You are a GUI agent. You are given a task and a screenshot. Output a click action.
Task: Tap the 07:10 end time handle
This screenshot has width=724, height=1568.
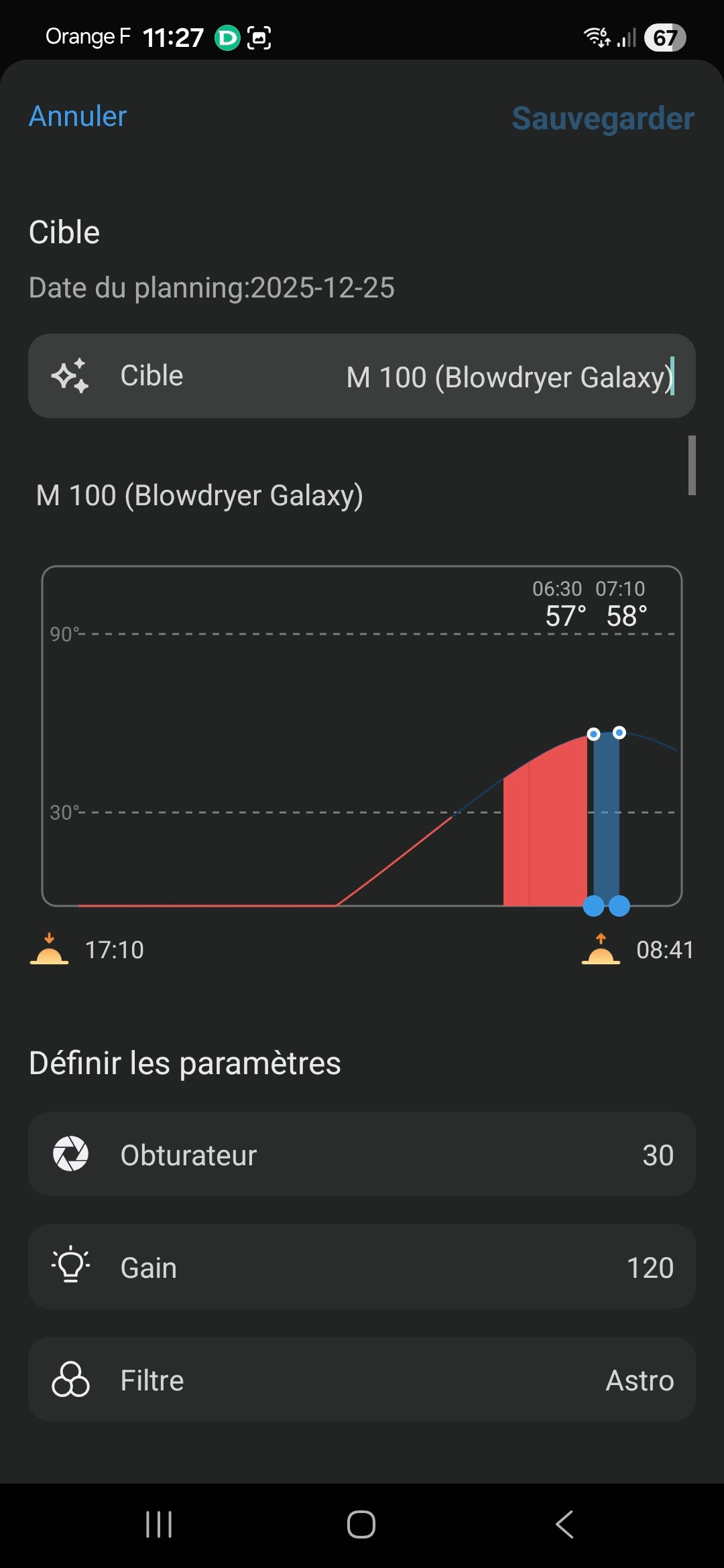coord(619,906)
